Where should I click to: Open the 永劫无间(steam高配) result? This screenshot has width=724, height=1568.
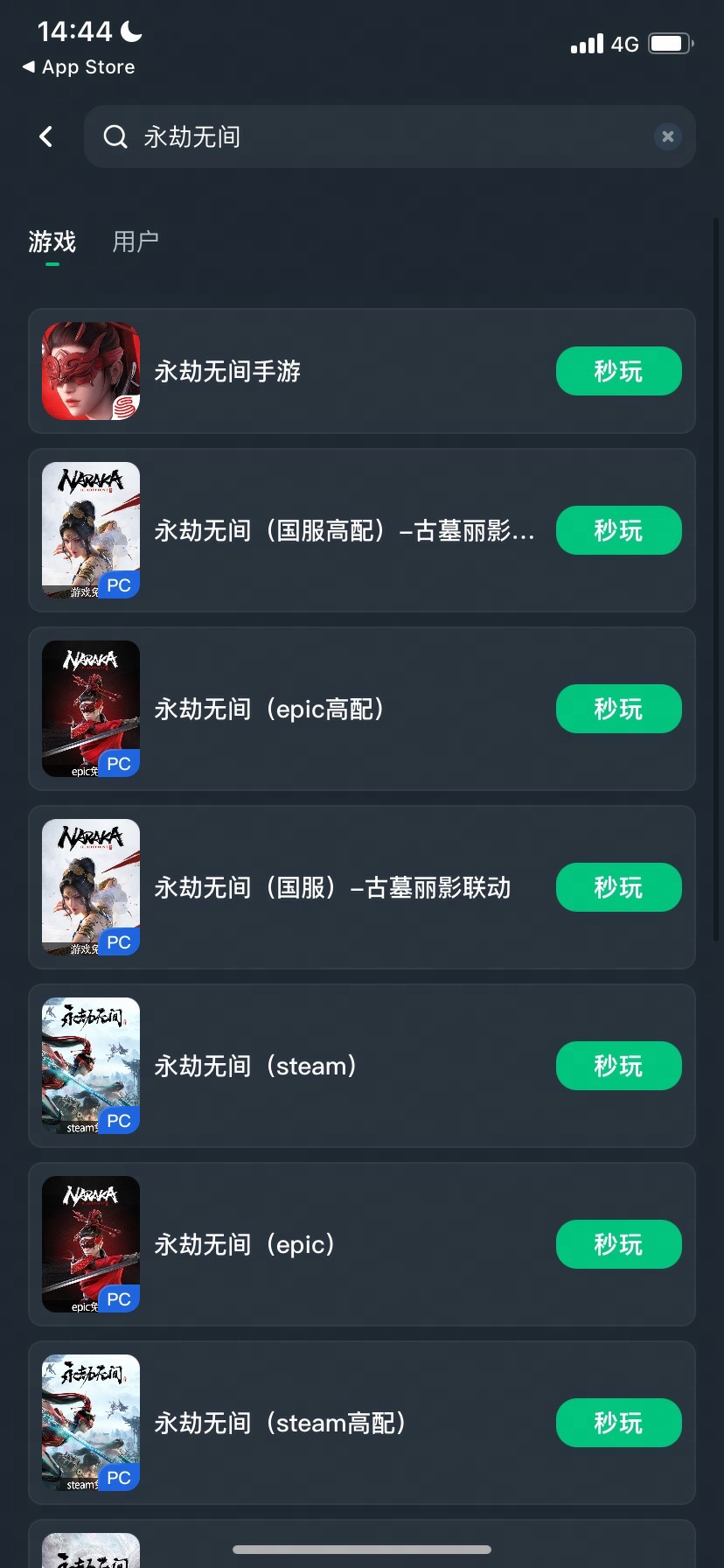(280, 1423)
